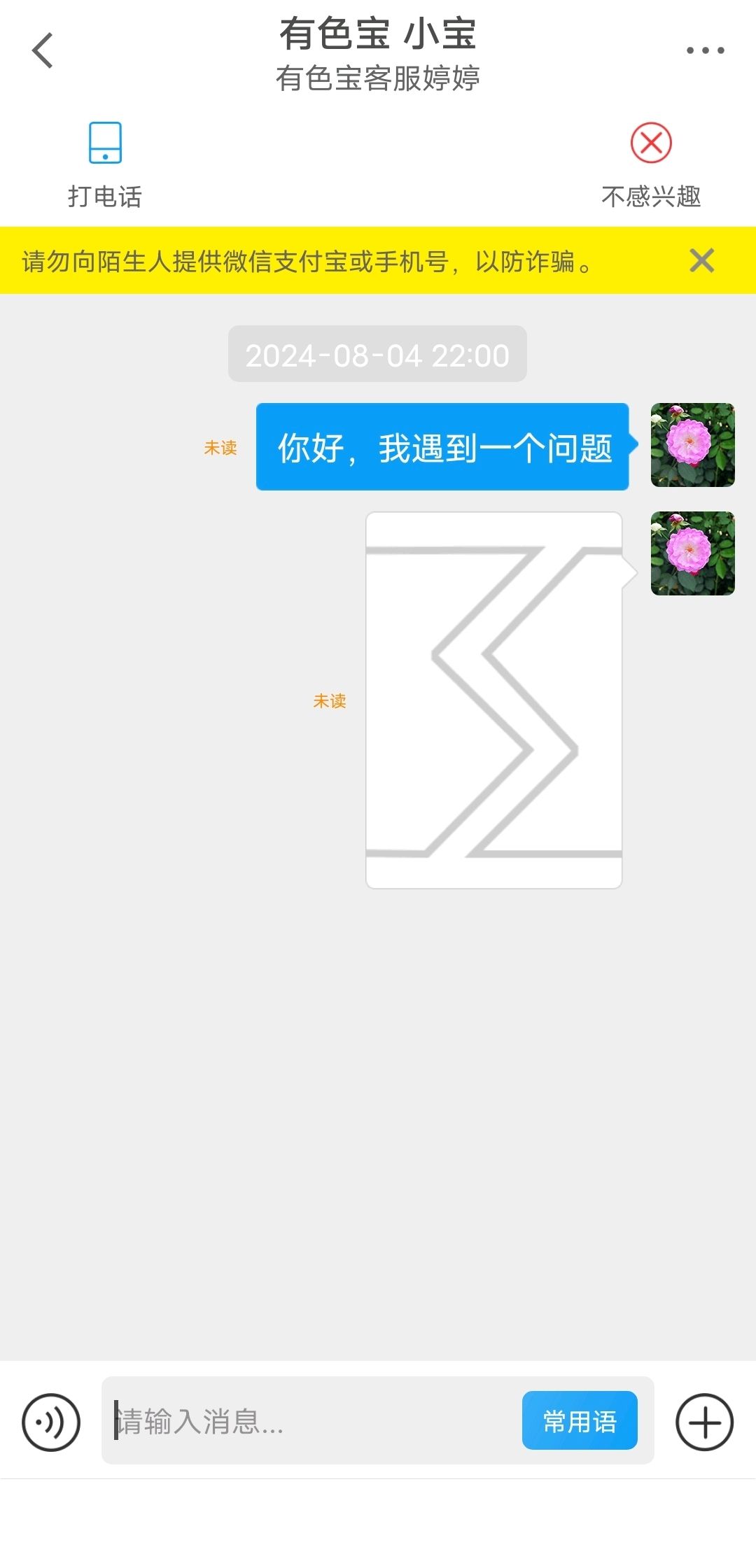Tap 打电话 to call
Viewport: 756px width, 1568px height.
(105, 166)
